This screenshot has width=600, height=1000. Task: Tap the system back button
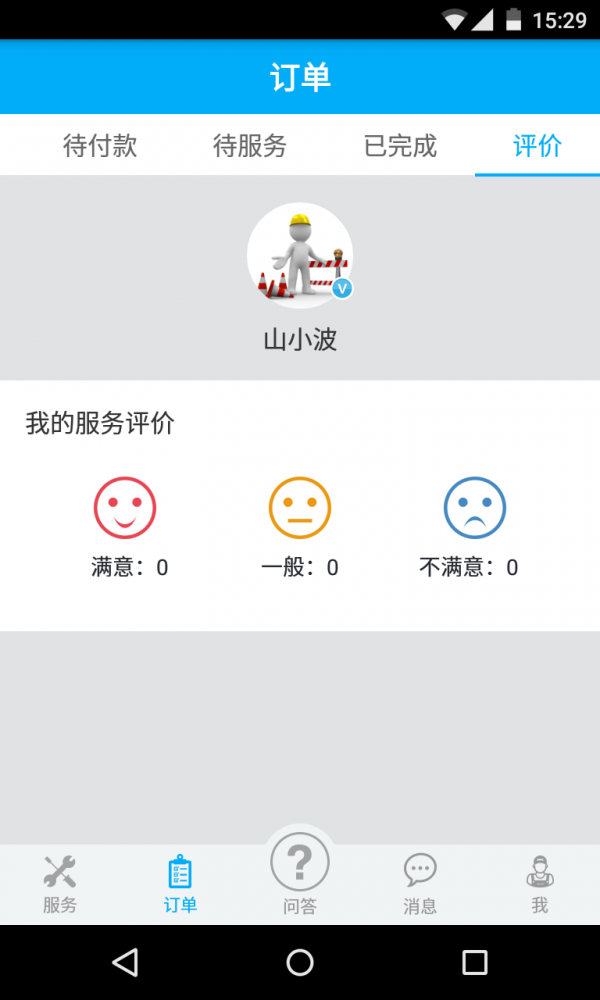[x=125, y=962]
